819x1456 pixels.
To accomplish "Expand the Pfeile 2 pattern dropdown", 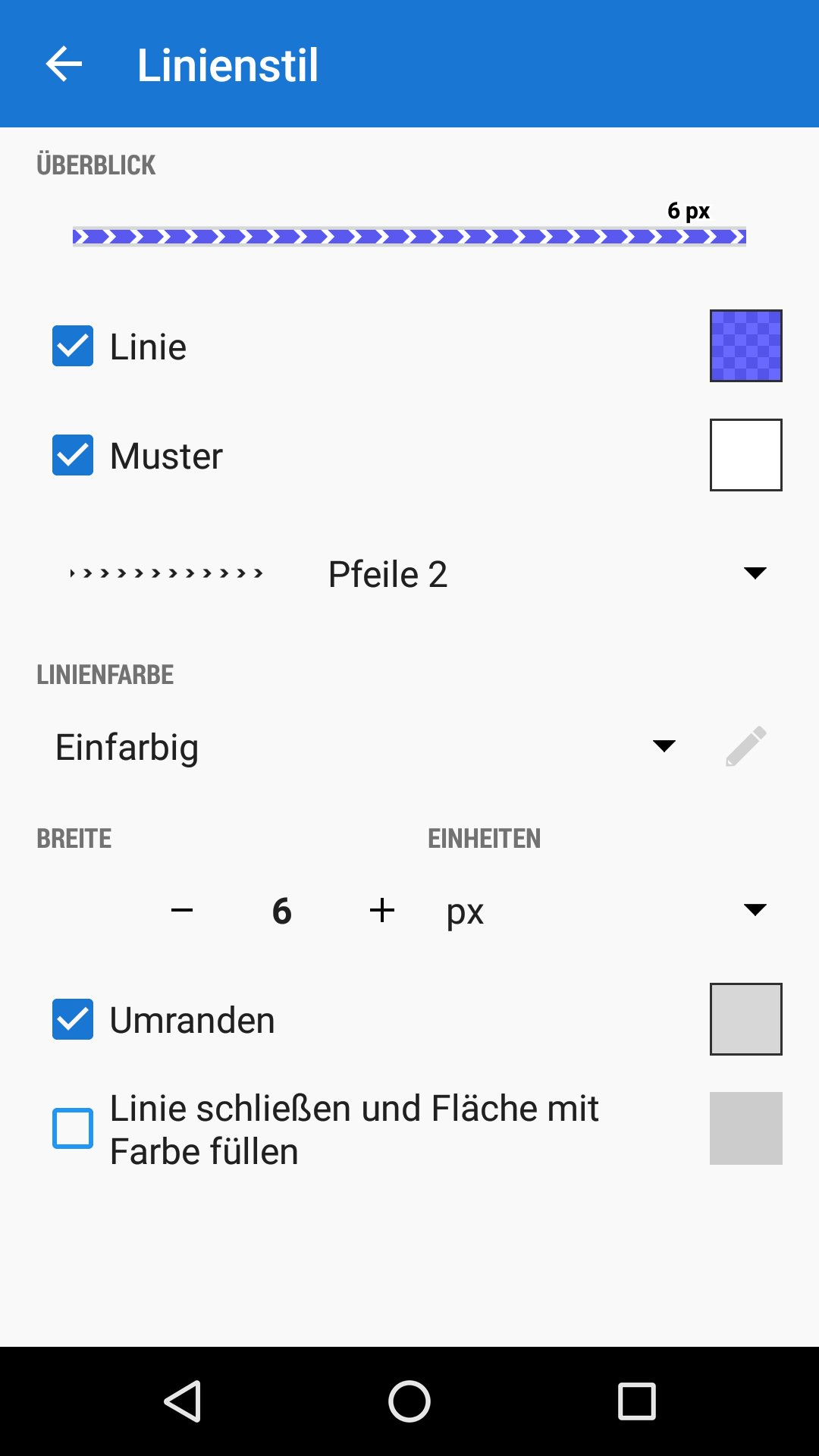I will coord(754,573).
